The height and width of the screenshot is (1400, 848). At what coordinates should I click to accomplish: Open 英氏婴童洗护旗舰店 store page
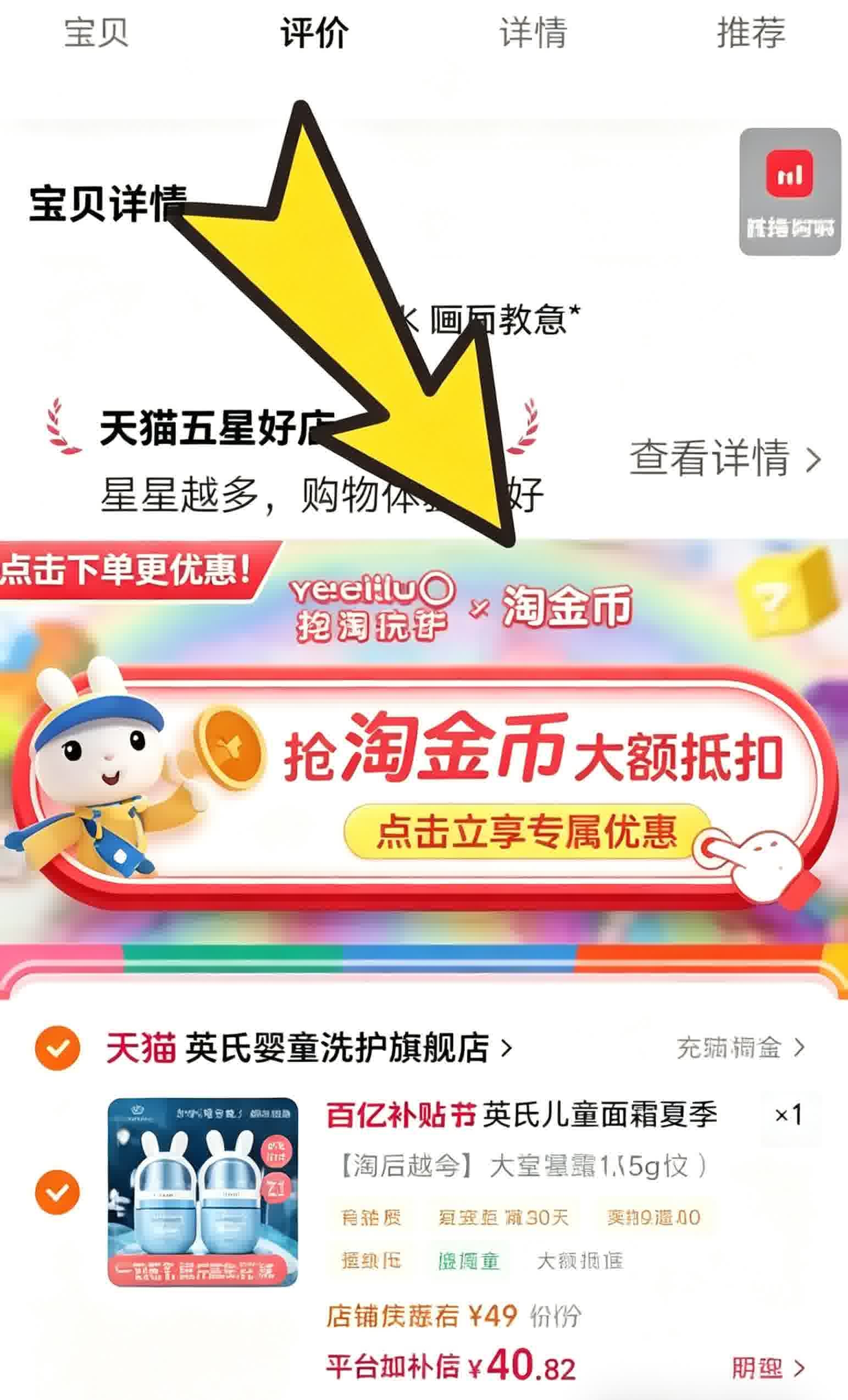(x=336, y=1047)
